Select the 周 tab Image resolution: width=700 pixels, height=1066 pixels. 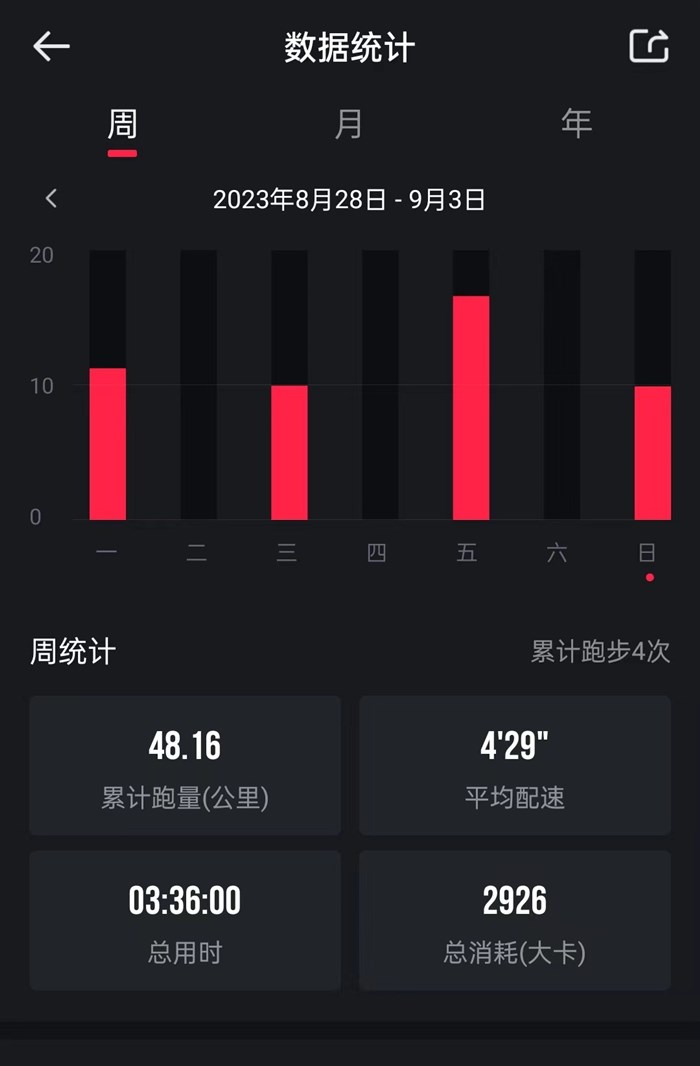(x=122, y=125)
